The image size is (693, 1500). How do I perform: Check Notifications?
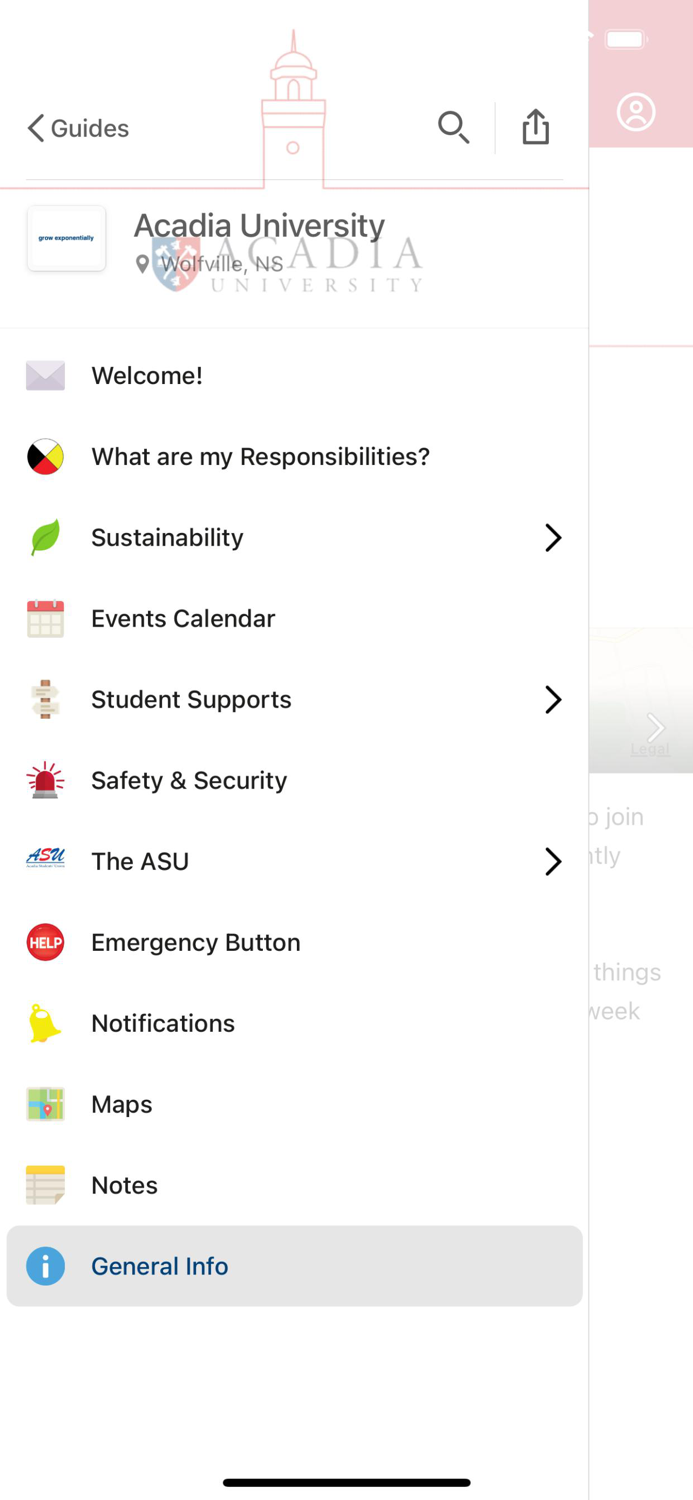pyautogui.click(x=163, y=1024)
